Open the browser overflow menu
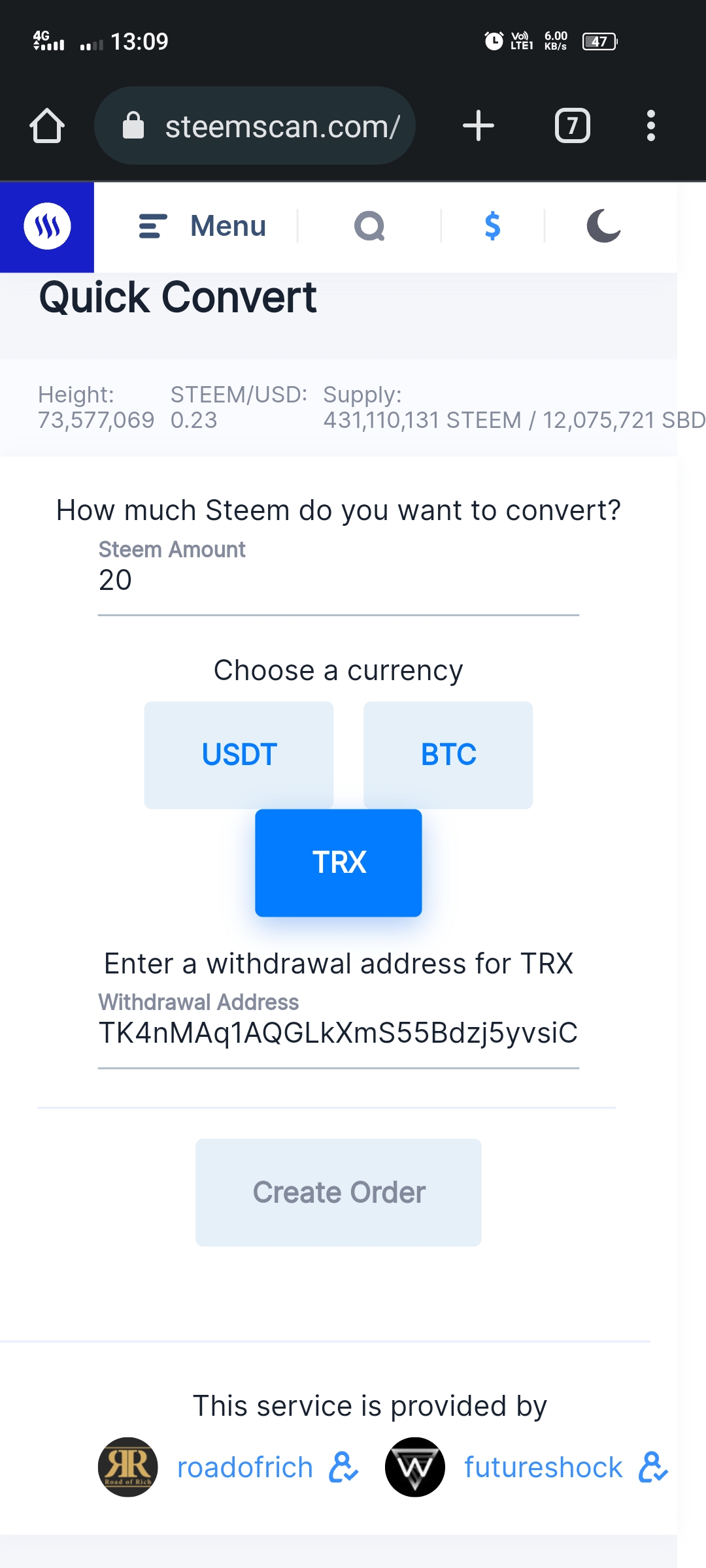706x1568 pixels. click(x=650, y=125)
